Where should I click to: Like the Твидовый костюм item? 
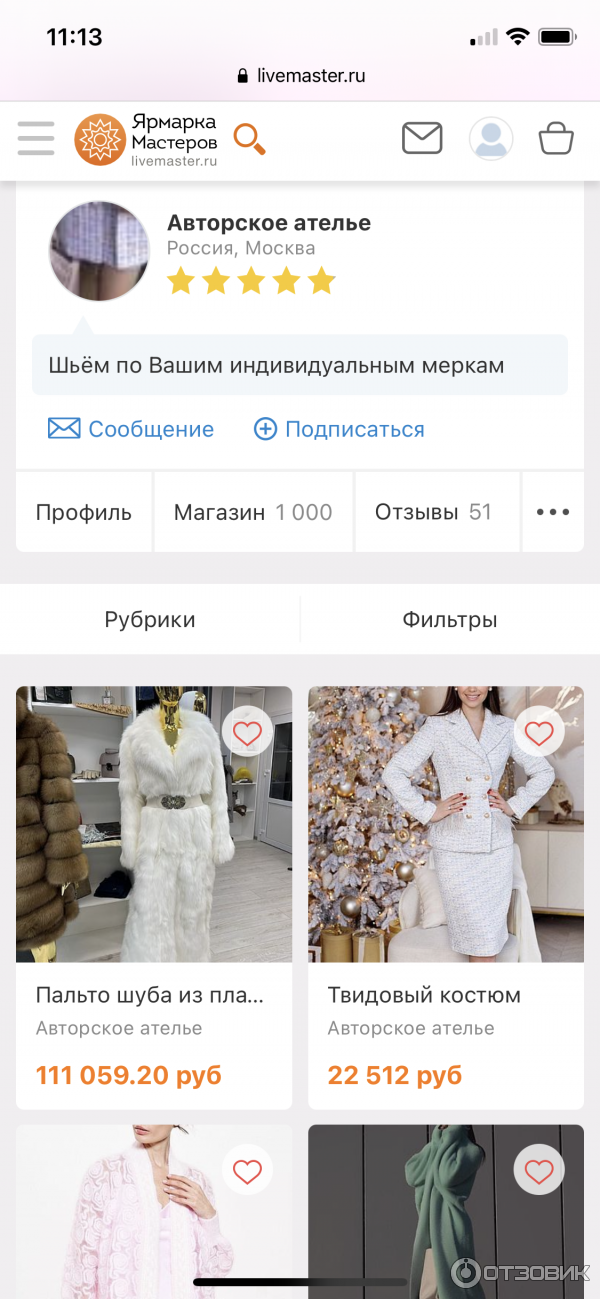point(539,733)
